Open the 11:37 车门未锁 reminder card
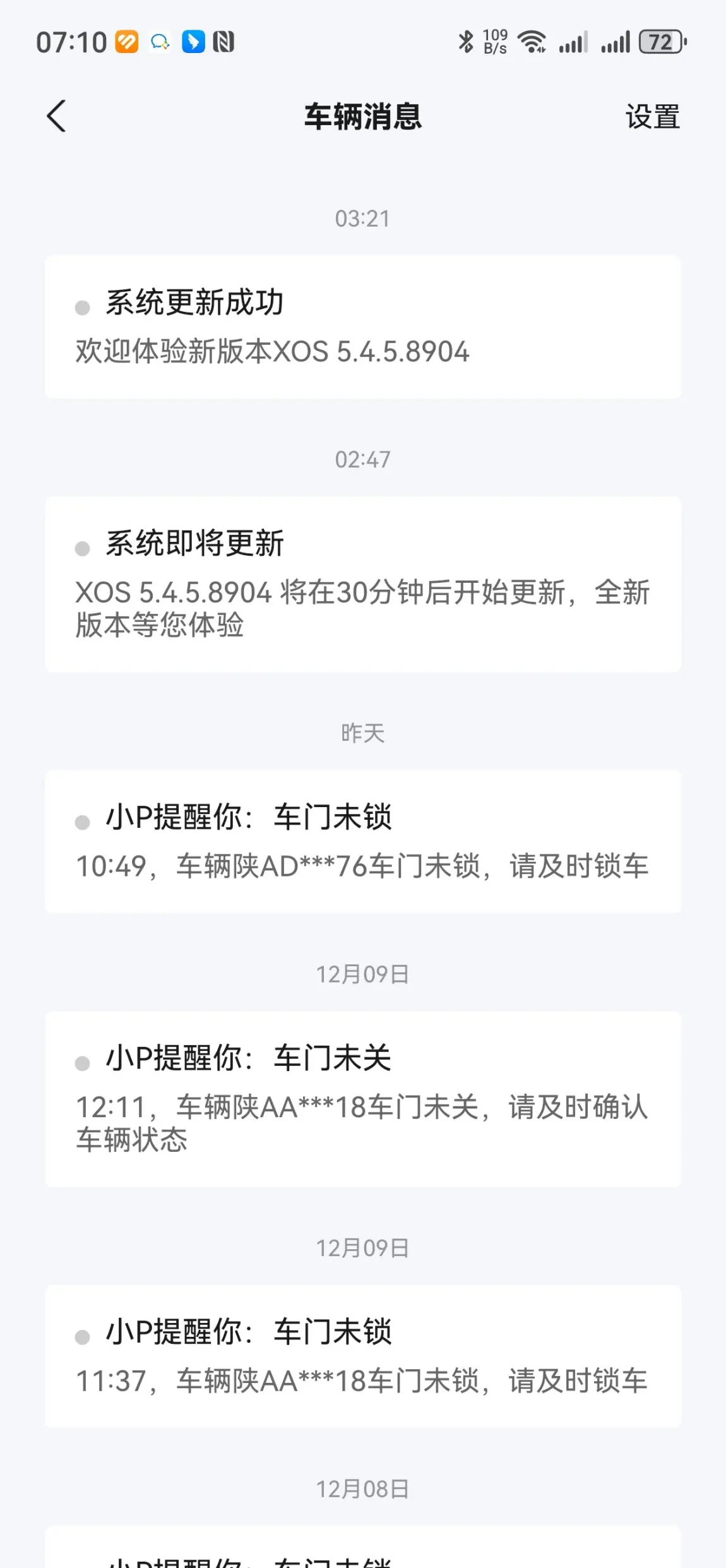 [363, 1356]
